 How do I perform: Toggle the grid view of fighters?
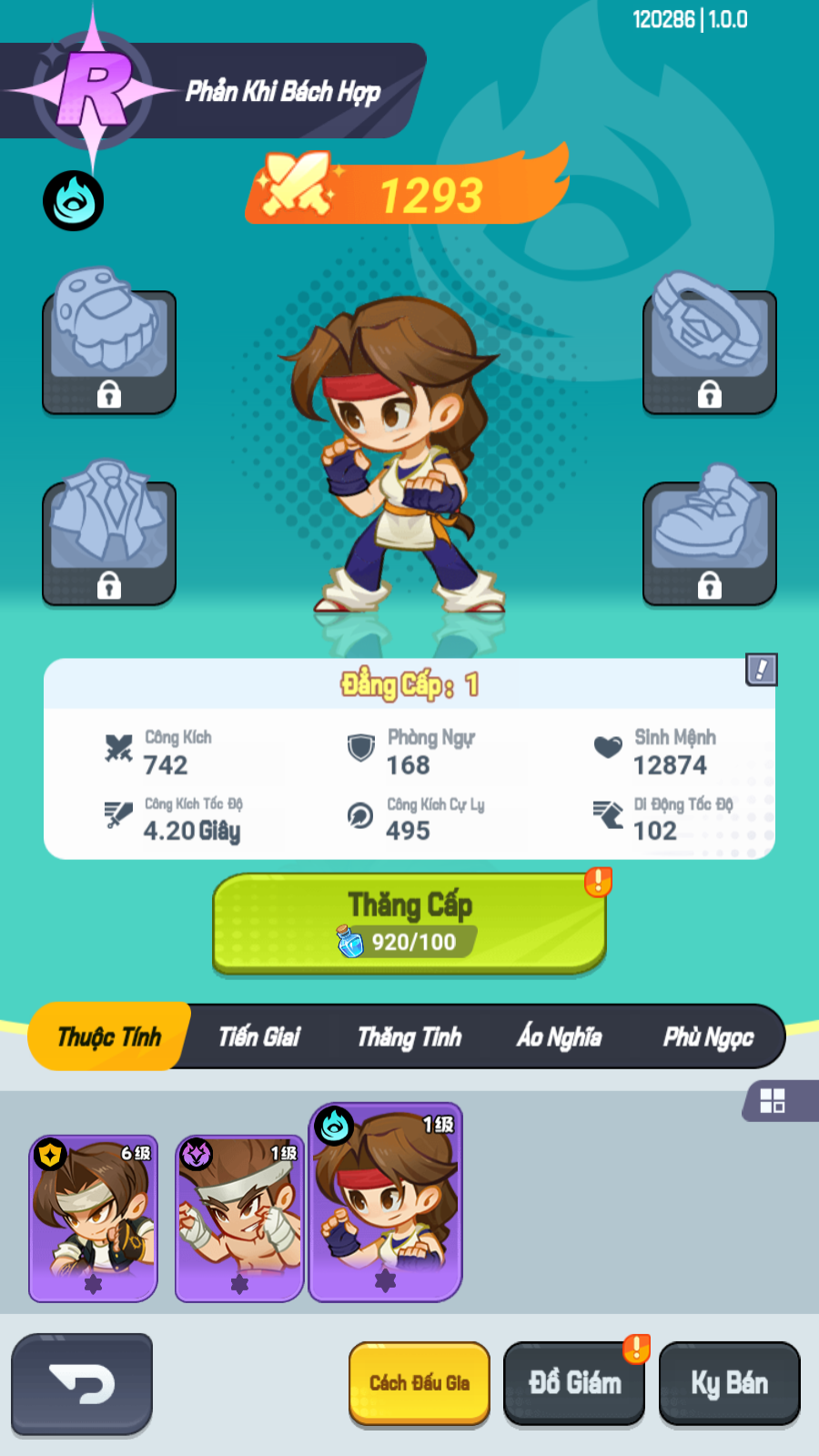pyautogui.click(x=772, y=1100)
